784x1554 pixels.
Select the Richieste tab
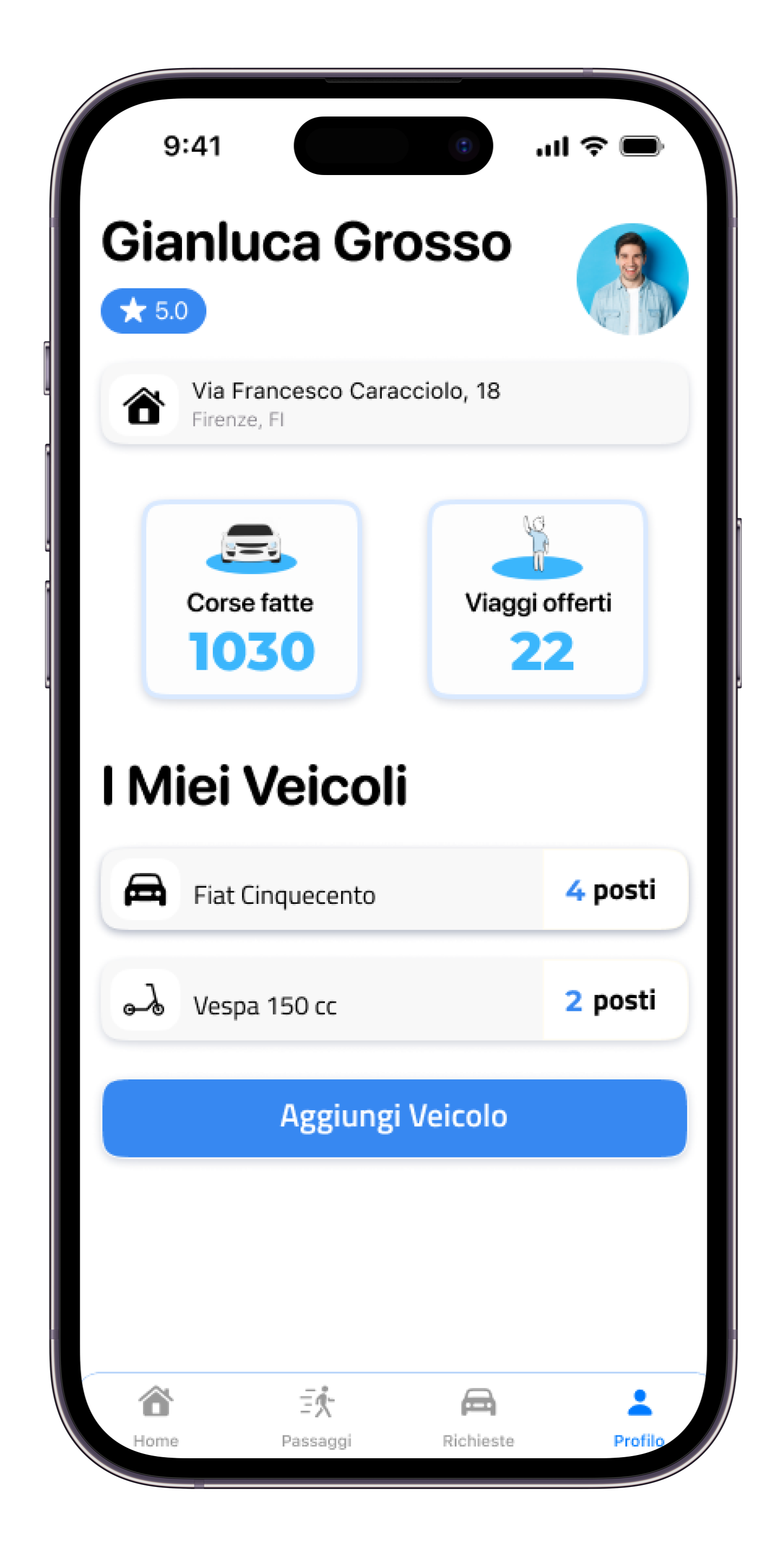tap(478, 1416)
